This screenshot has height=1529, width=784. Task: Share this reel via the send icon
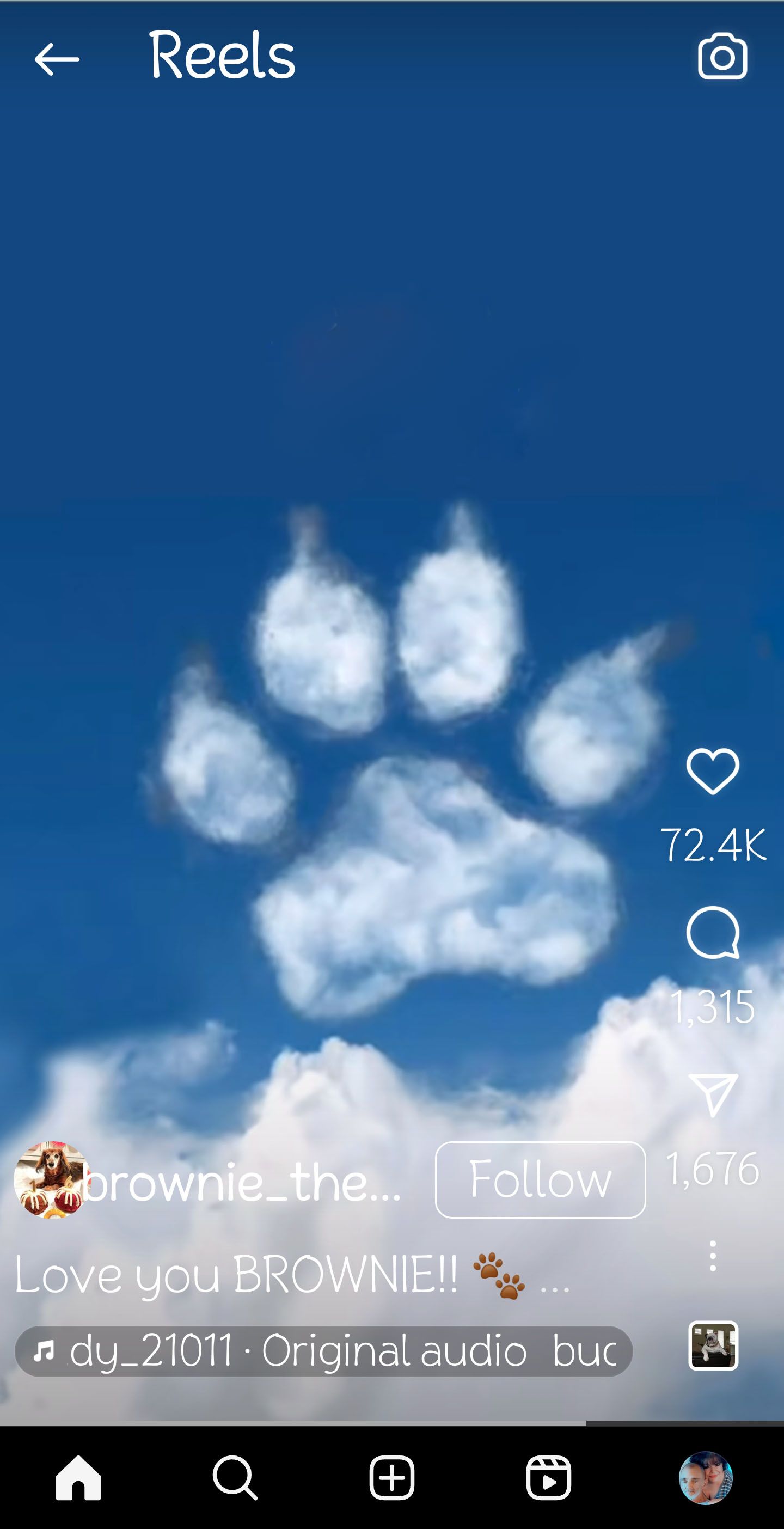713,1094
